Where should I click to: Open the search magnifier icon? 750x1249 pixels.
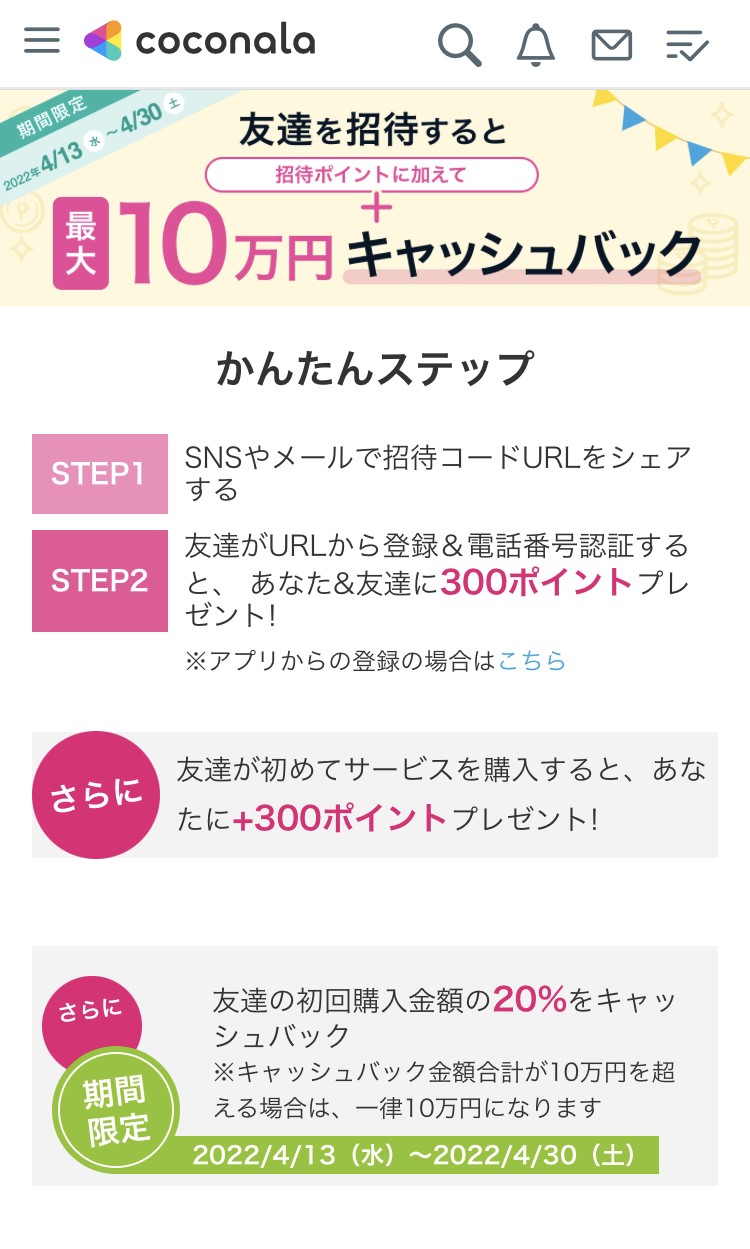459,44
